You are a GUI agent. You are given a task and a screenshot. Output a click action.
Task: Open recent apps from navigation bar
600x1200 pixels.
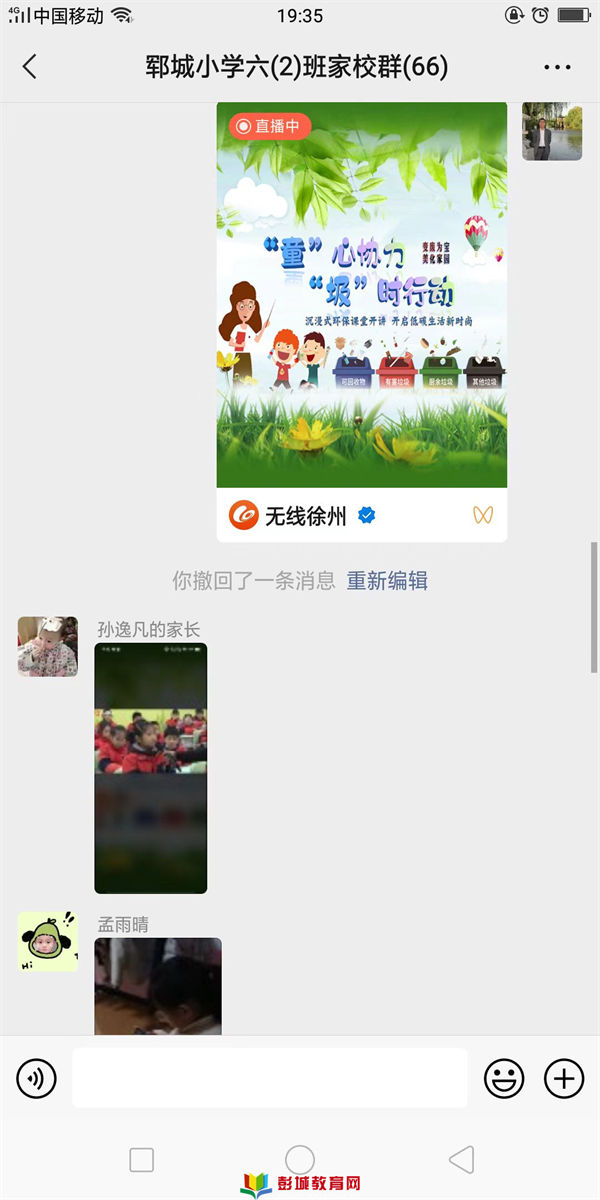[142, 1160]
